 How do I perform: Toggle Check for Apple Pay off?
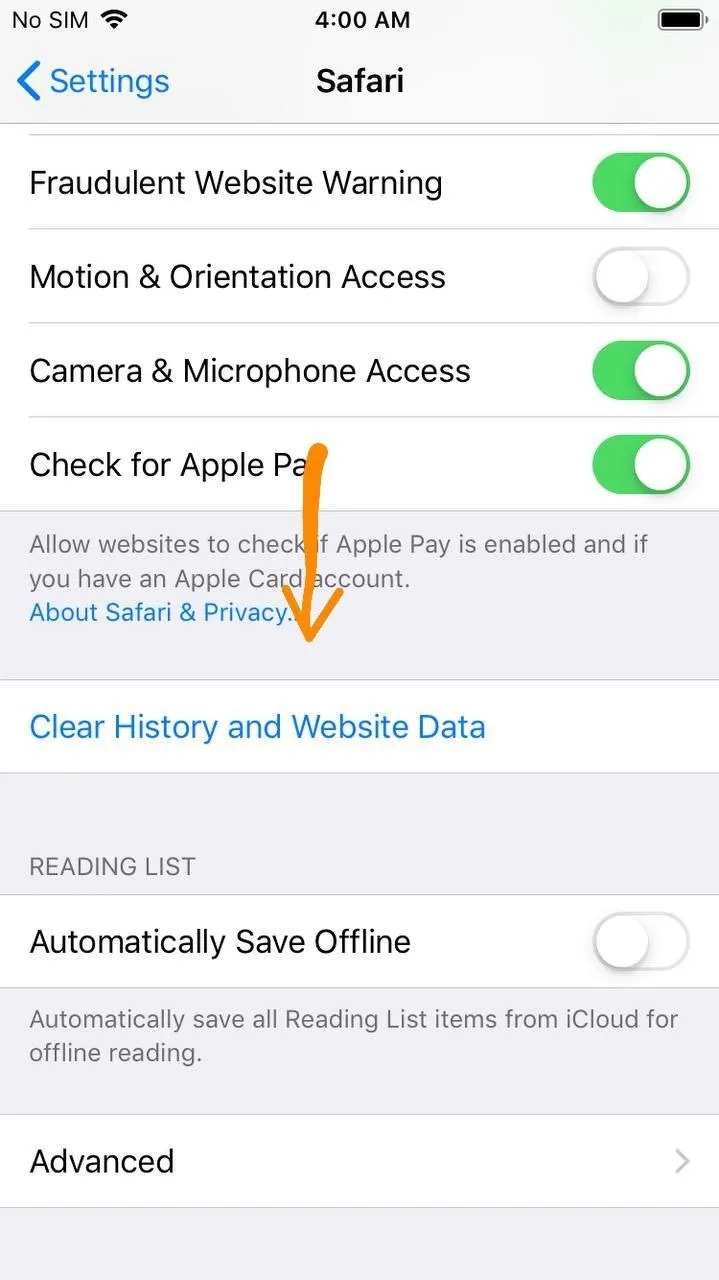[x=640, y=465]
